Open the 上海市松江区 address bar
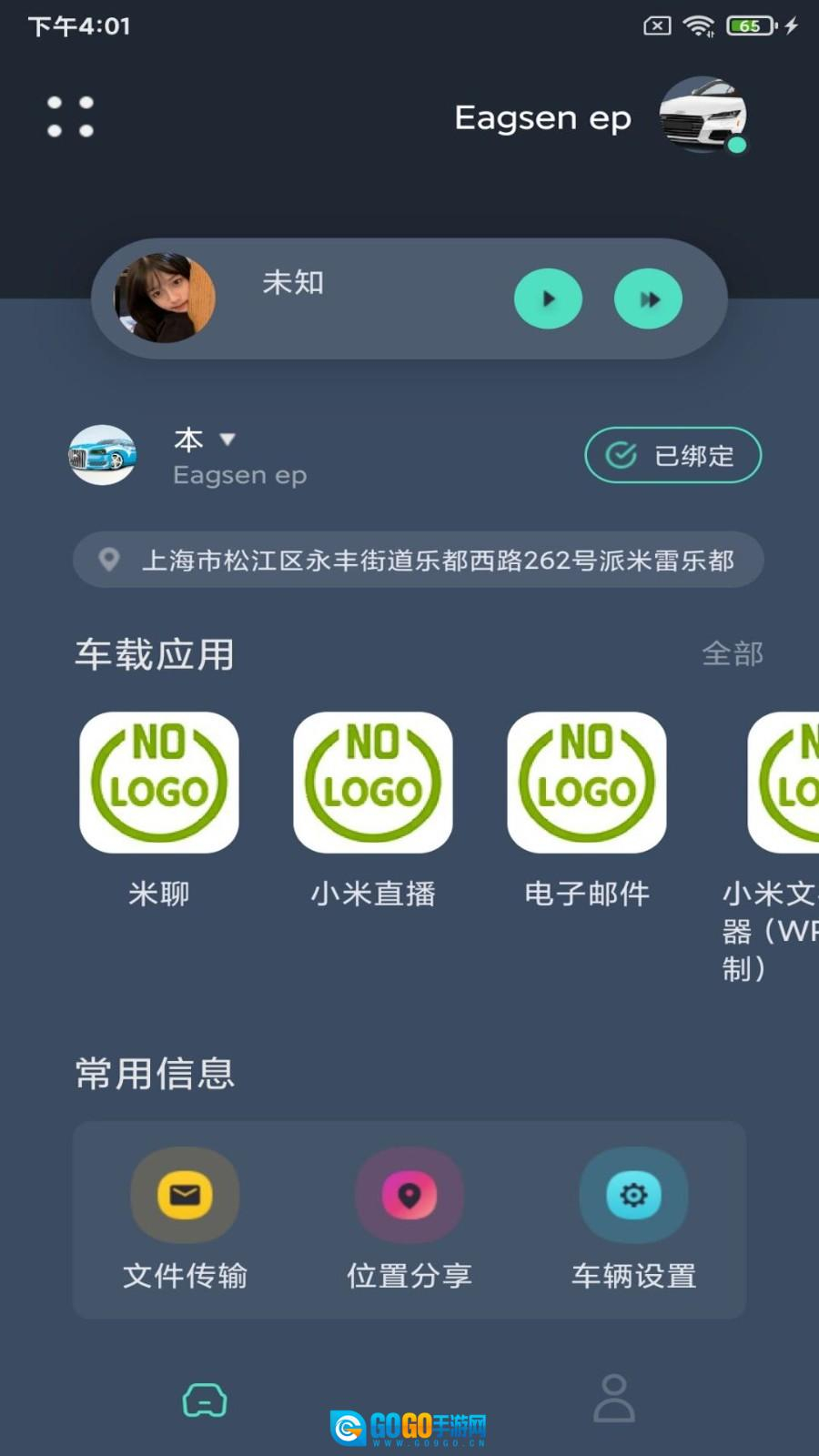The height and width of the screenshot is (1456, 819). [x=419, y=560]
